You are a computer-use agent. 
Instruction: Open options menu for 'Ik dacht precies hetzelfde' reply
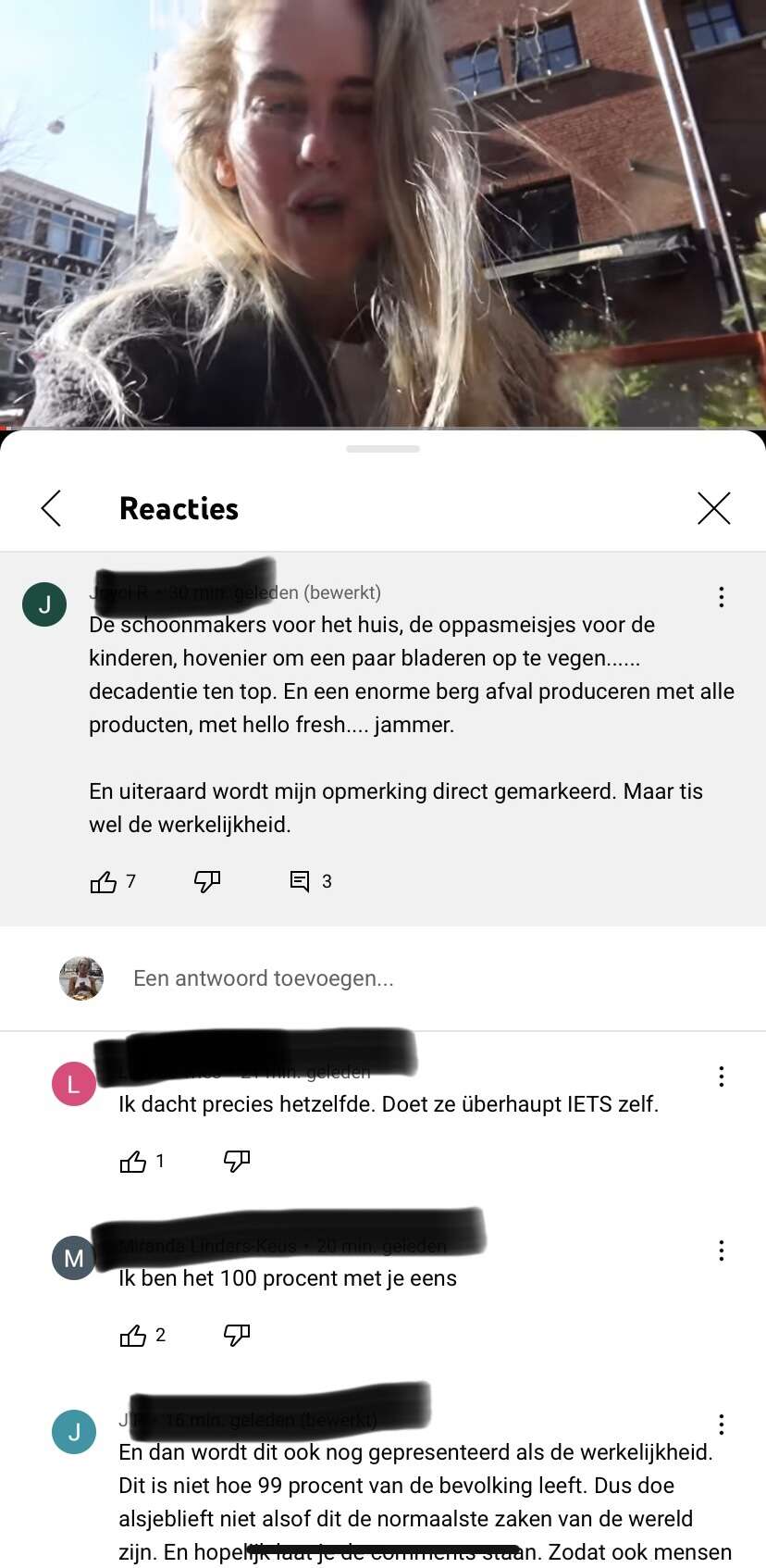click(x=722, y=1076)
